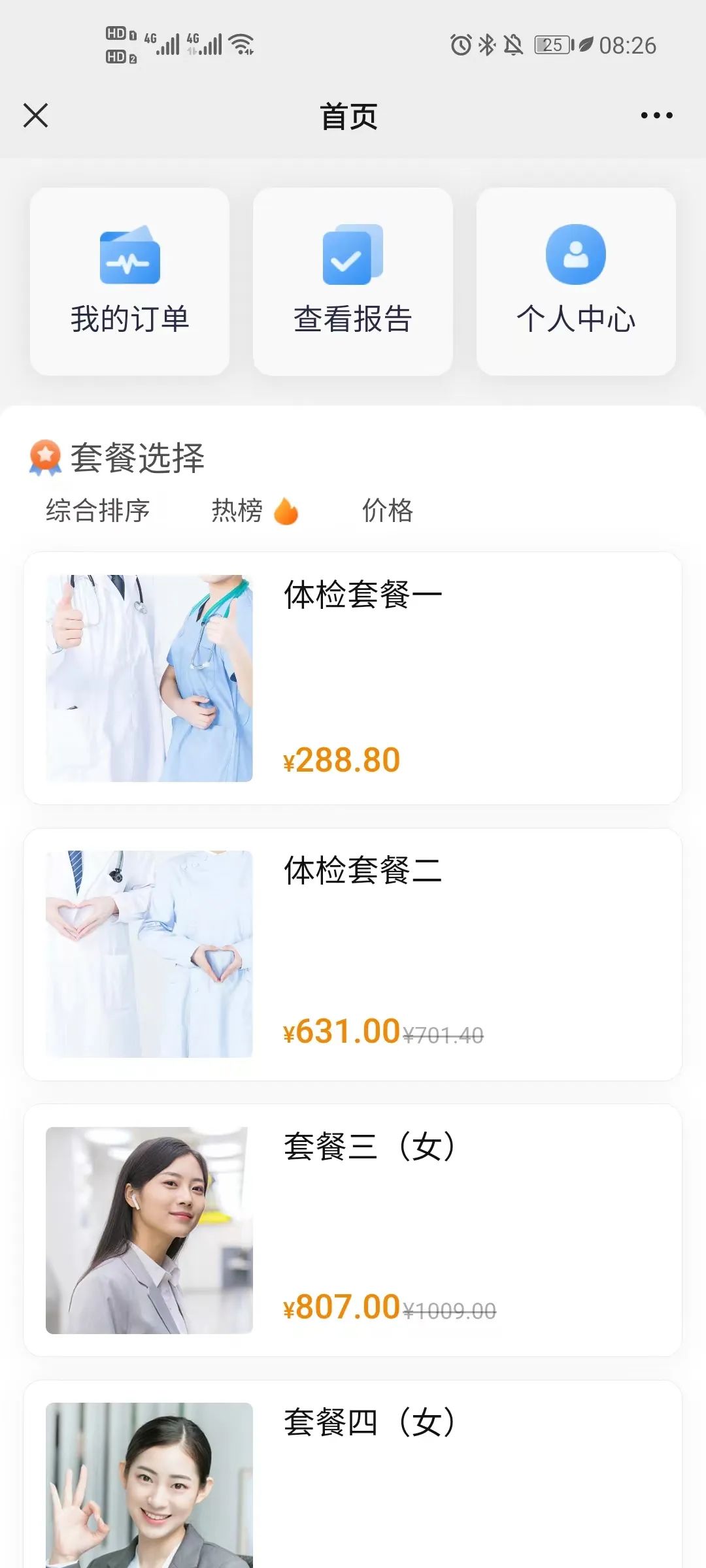Sort packages by 价格
The width and height of the screenshot is (706, 1568).
tap(388, 510)
